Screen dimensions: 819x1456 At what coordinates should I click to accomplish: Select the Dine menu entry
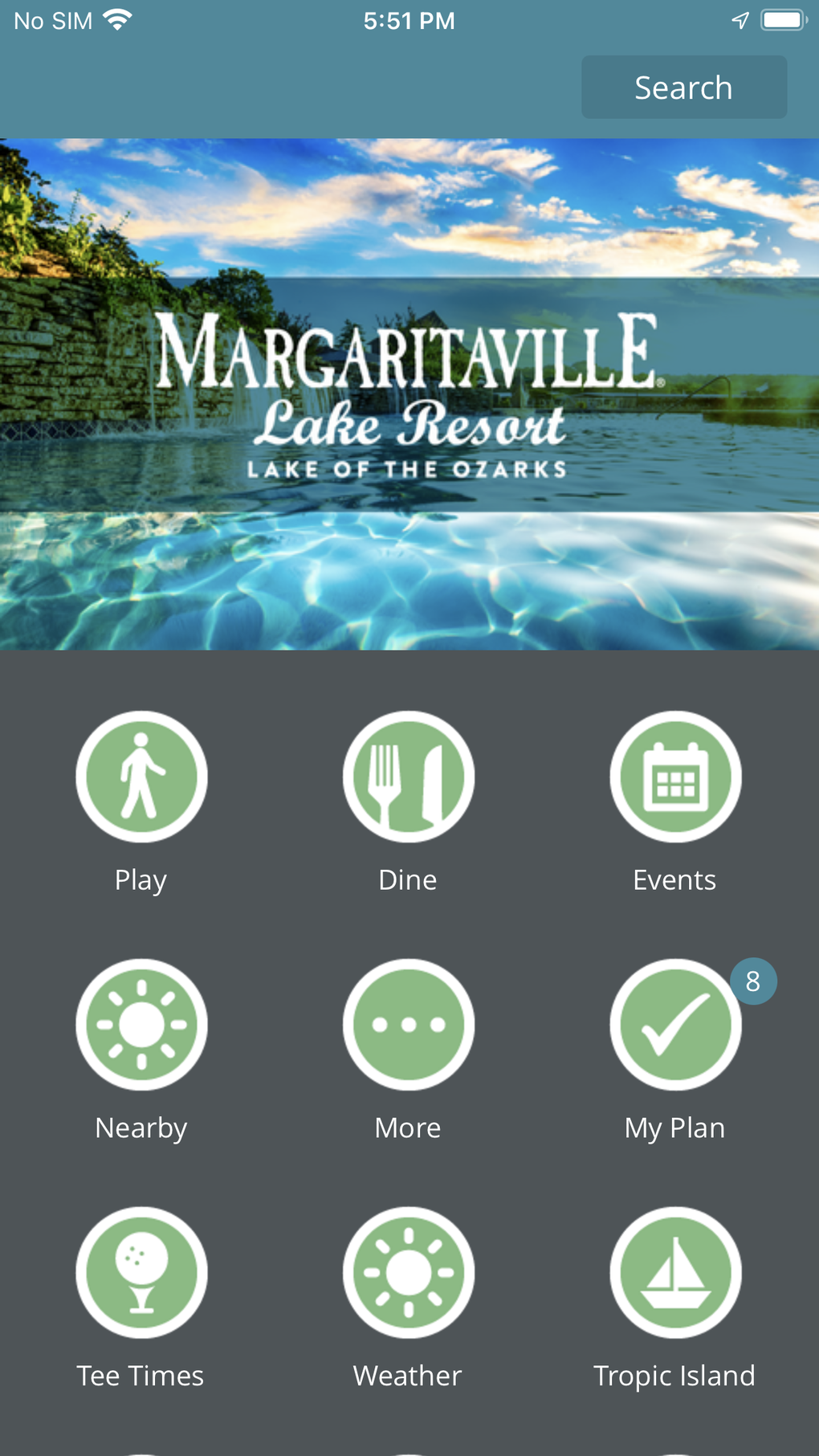(407, 879)
